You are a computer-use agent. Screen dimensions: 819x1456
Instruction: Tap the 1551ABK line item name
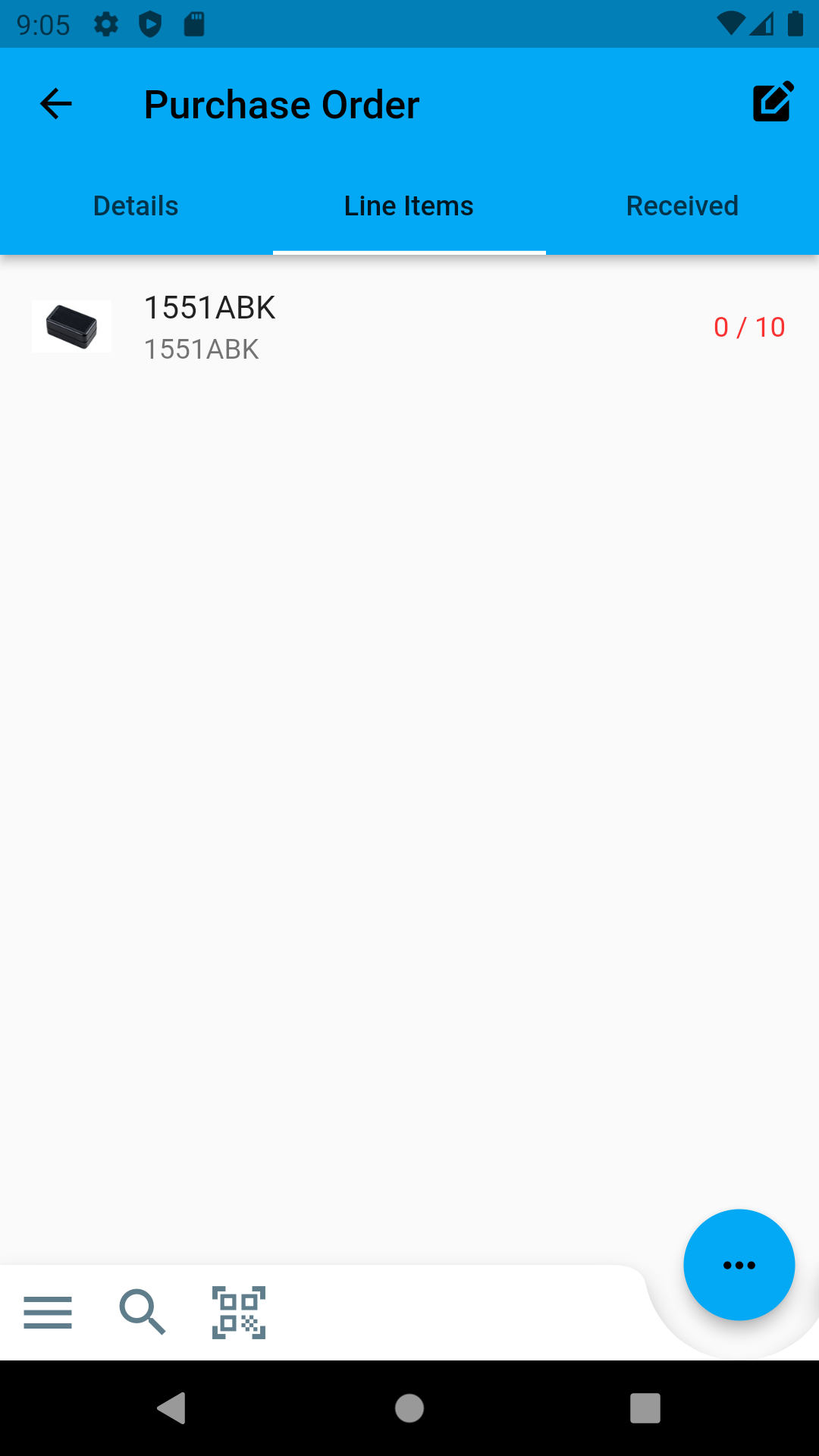coord(209,308)
